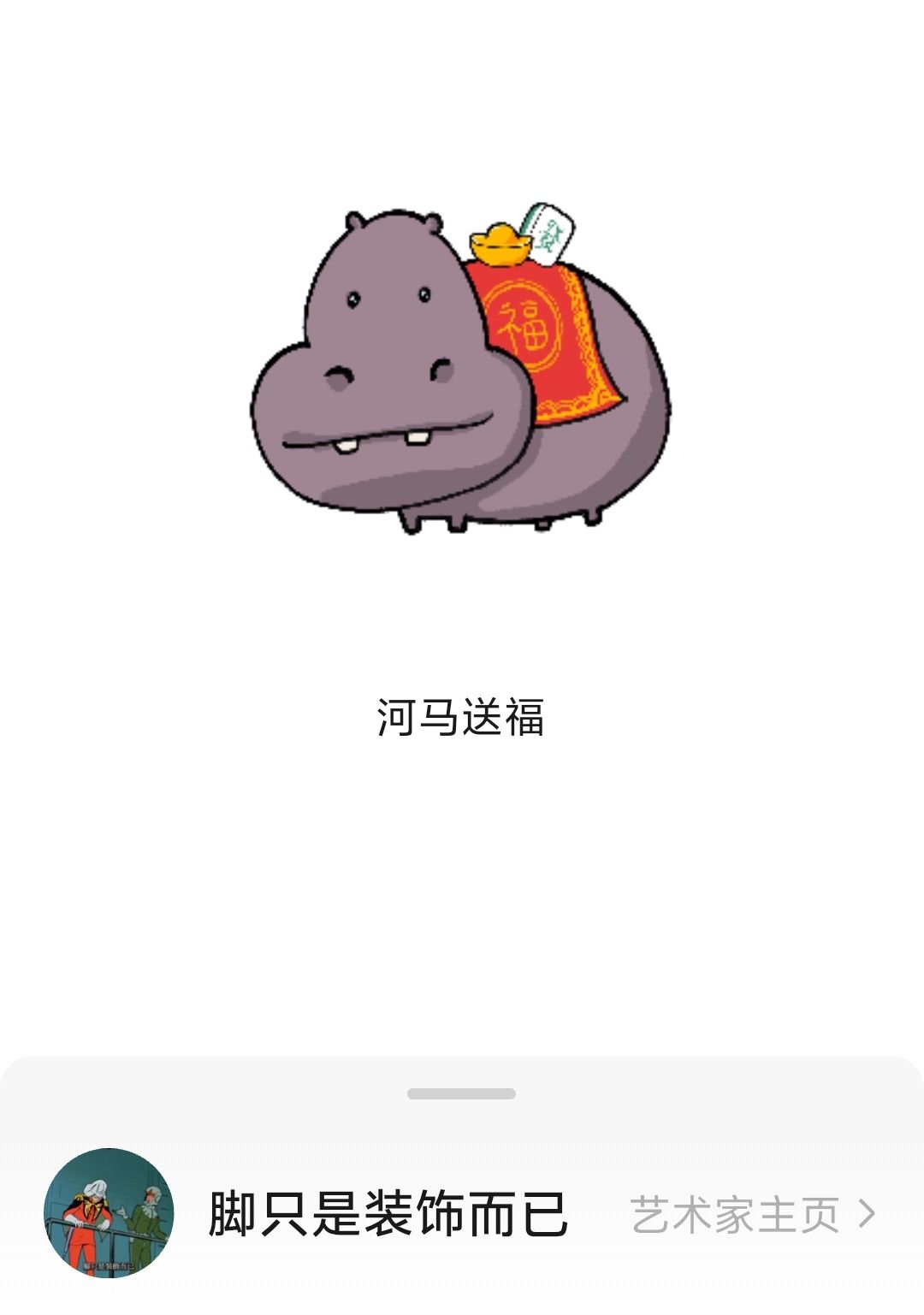Tap the bottom sheet drag handle
Viewport: 924px width, 1315px height.
tap(461, 1093)
